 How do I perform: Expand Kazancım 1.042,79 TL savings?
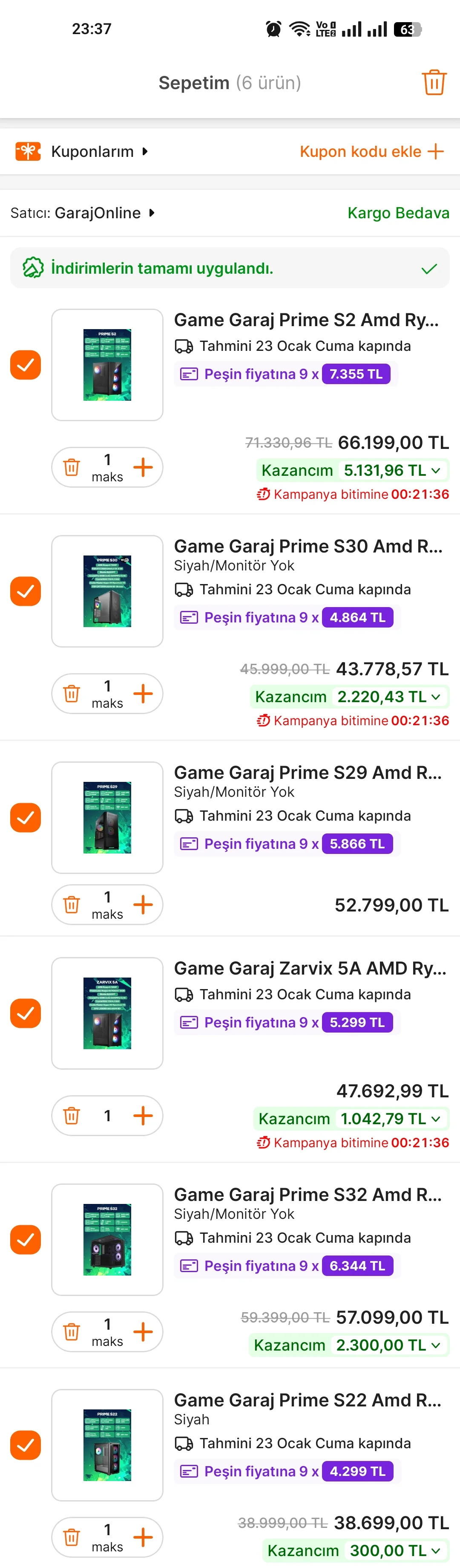(x=351, y=1119)
